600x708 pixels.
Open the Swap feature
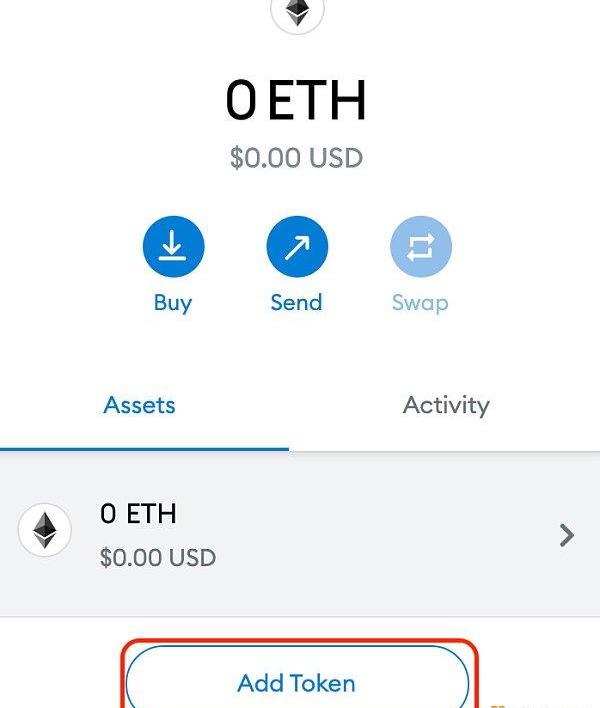(420, 247)
